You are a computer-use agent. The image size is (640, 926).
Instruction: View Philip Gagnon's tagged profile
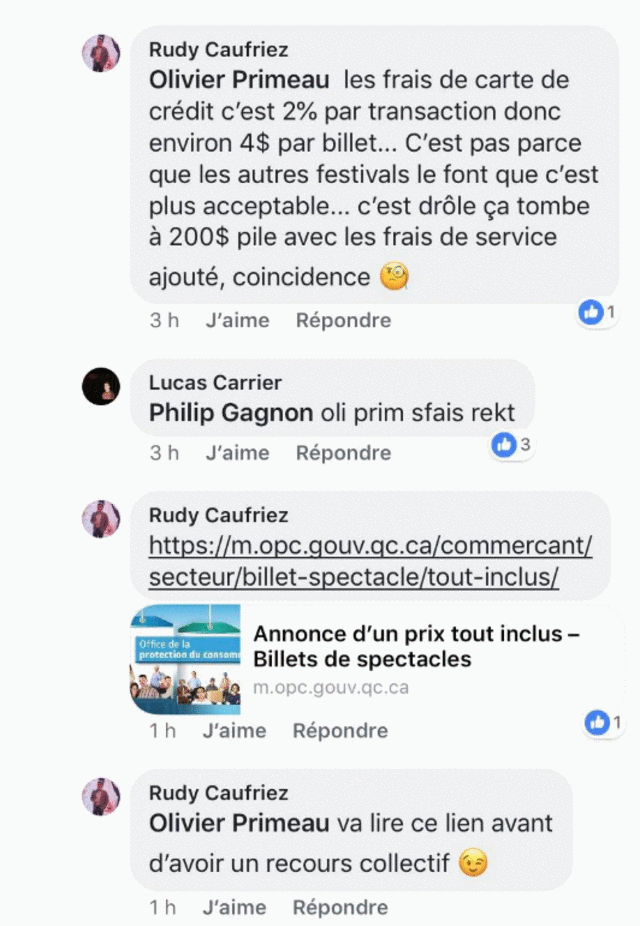point(230,413)
